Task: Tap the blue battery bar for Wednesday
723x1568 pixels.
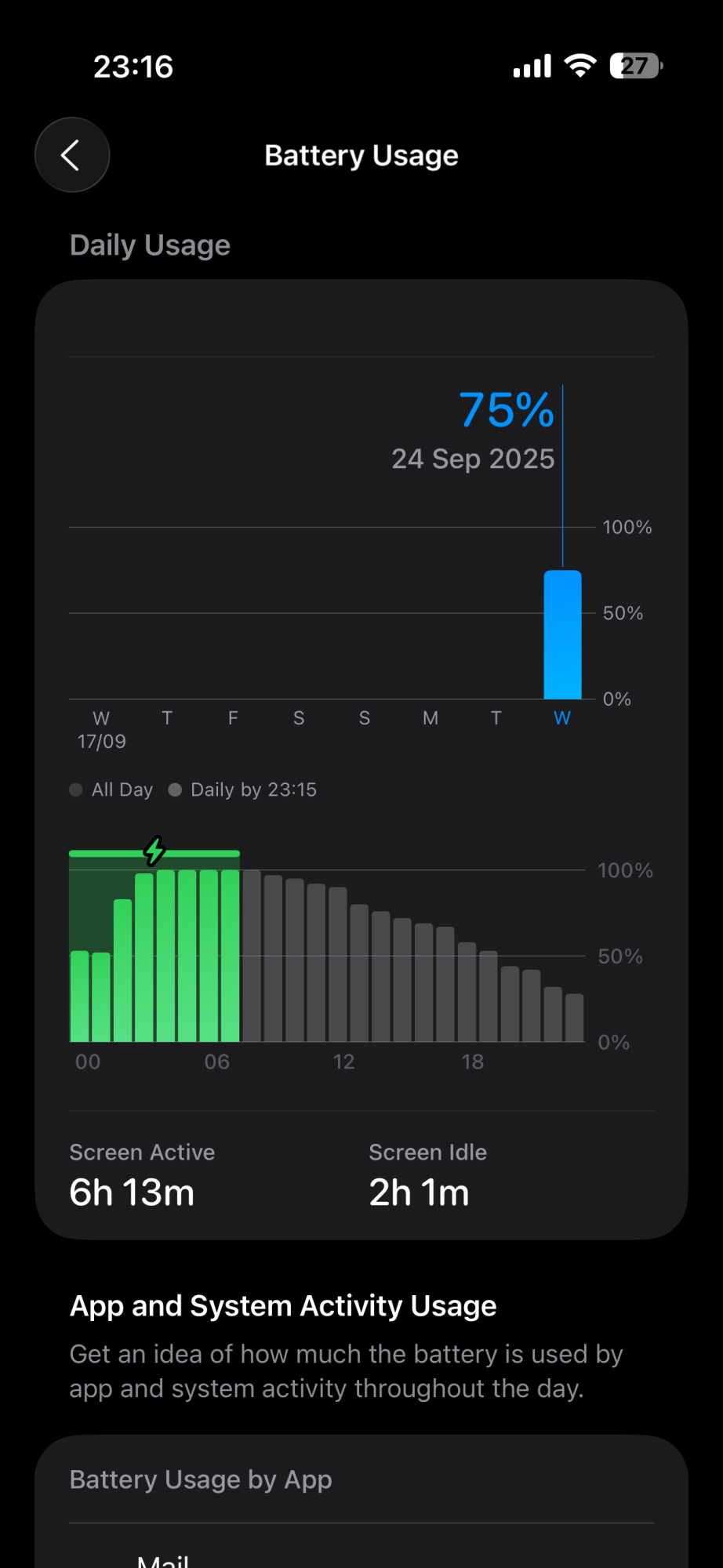Action: [561, 633]
